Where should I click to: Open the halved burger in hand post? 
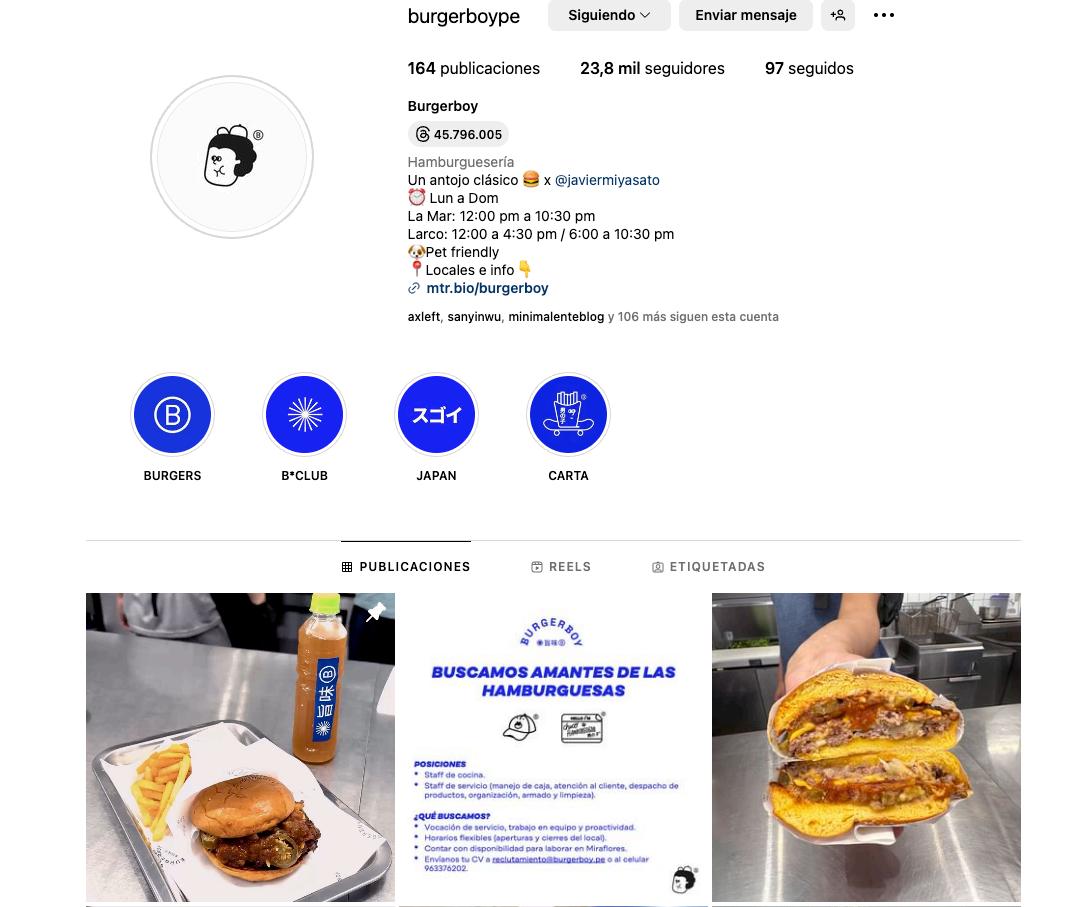click(866, 747)
